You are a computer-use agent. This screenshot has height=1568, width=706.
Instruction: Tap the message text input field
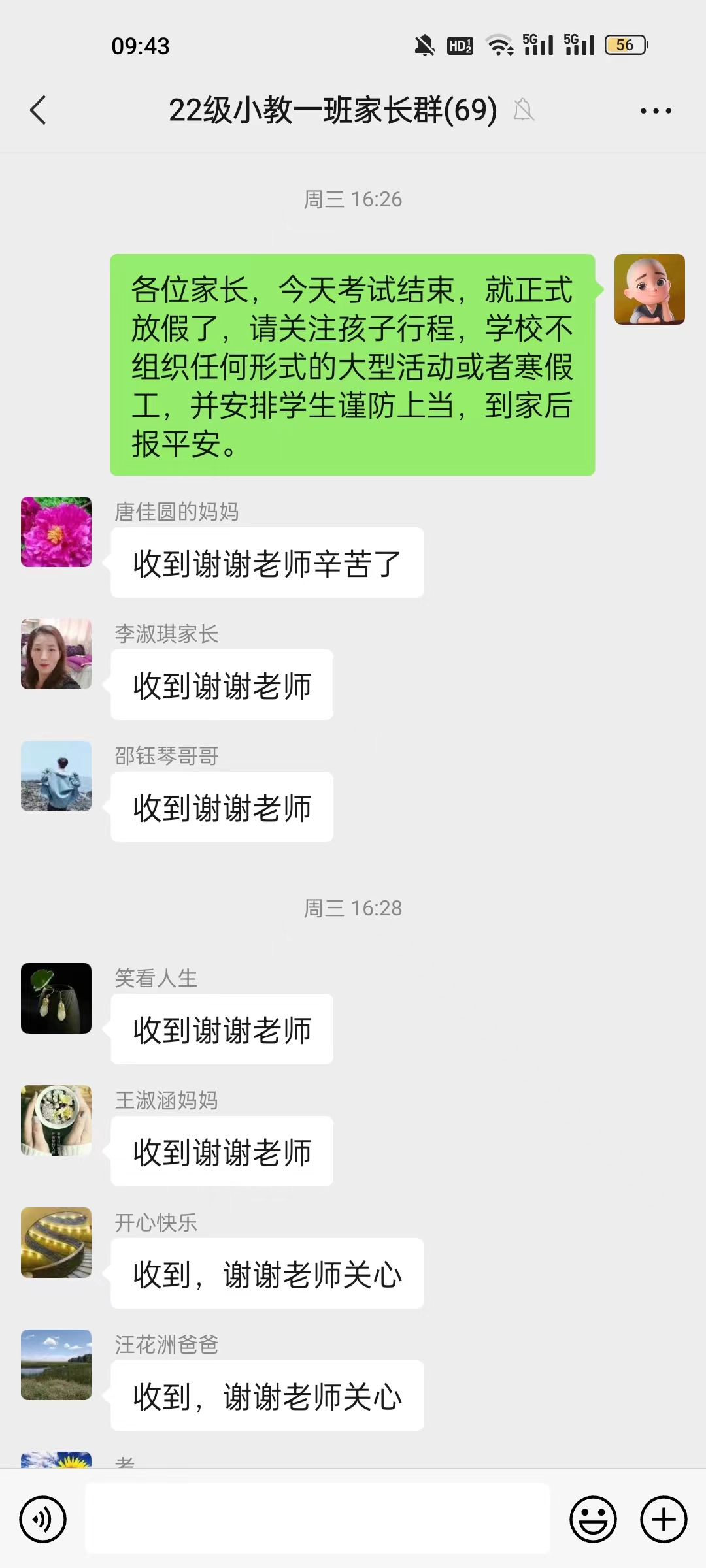click(x=318, y=1518)
